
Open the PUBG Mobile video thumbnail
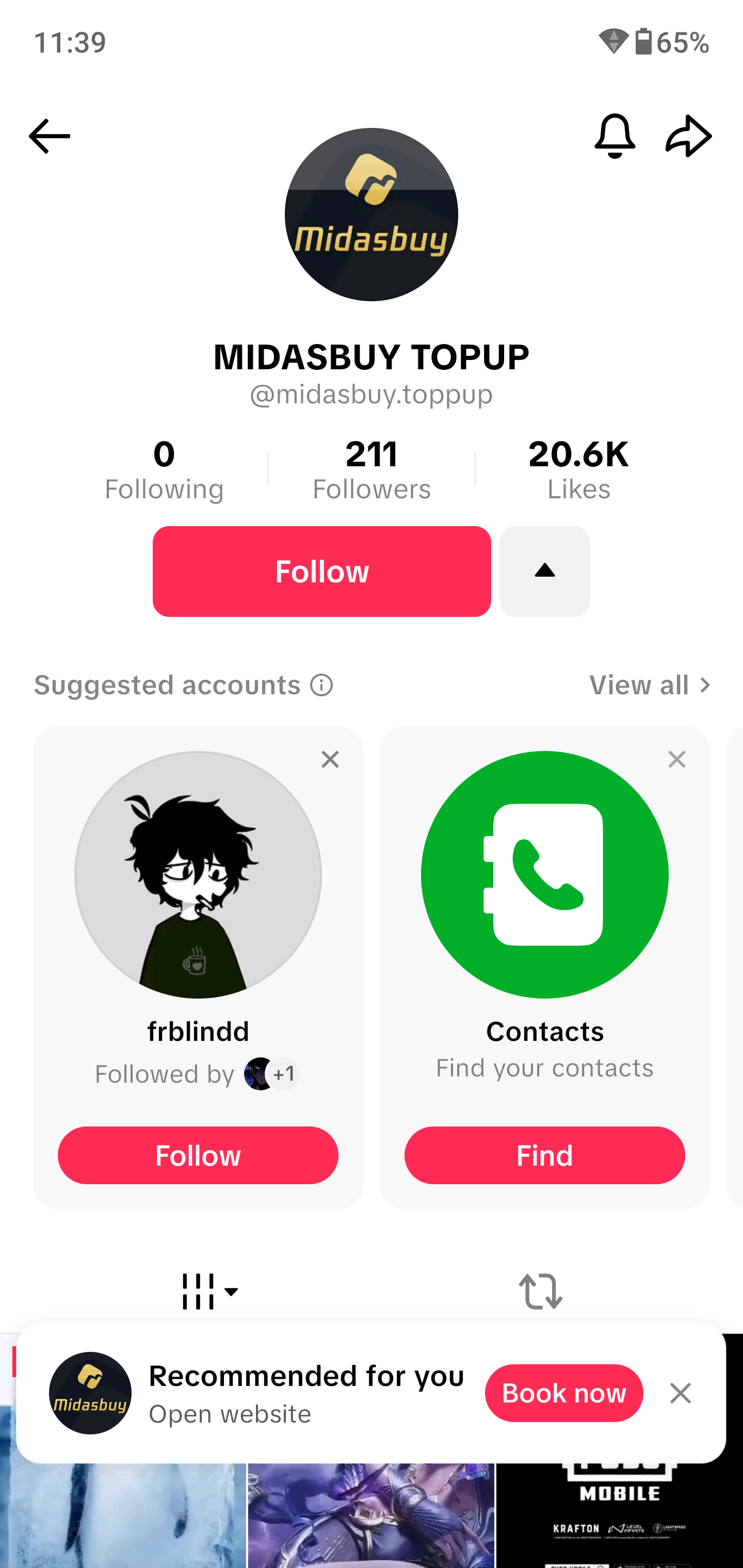[619, 1516]
